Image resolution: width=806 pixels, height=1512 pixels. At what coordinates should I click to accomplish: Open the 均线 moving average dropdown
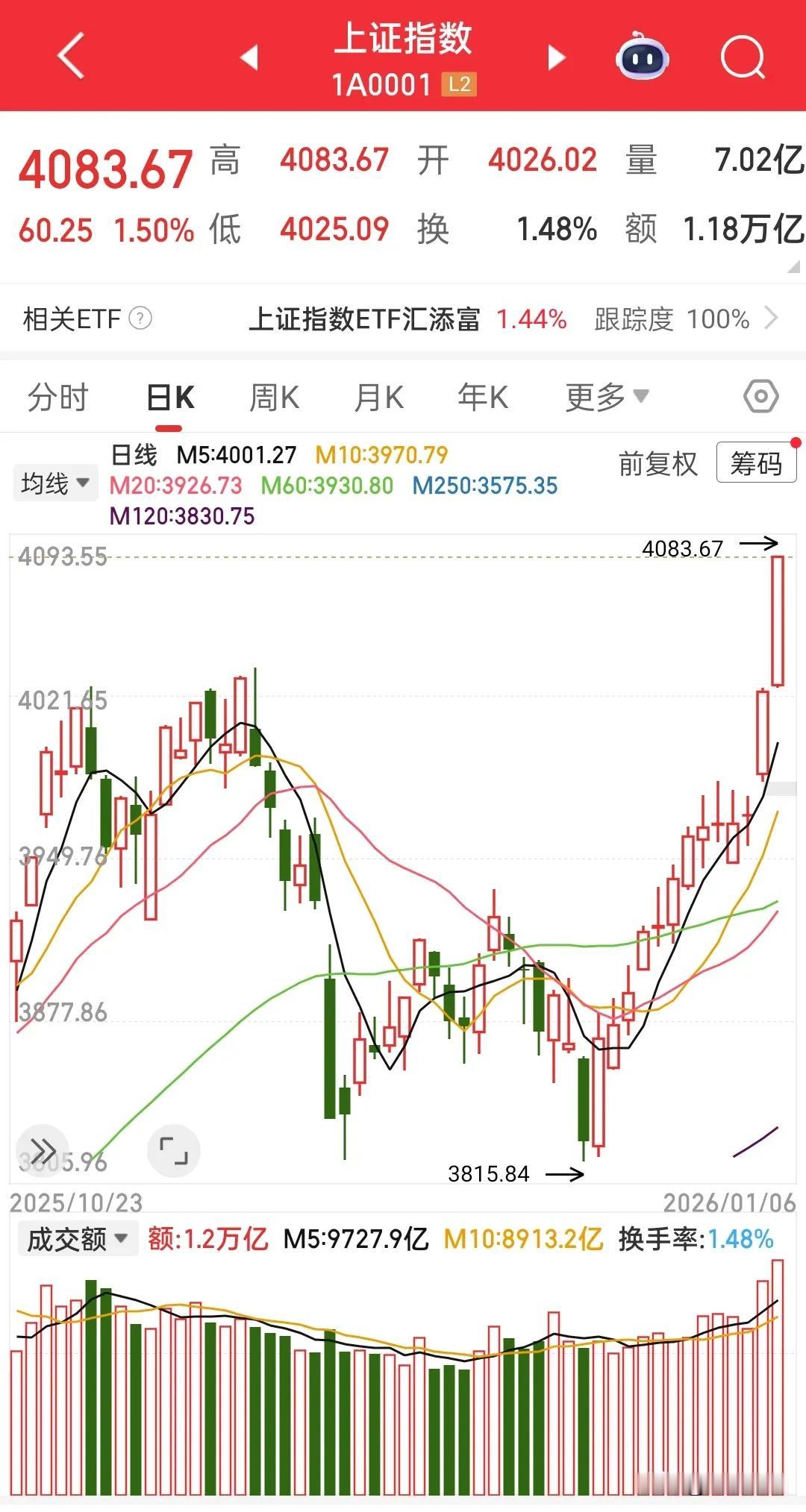[55, 483]
